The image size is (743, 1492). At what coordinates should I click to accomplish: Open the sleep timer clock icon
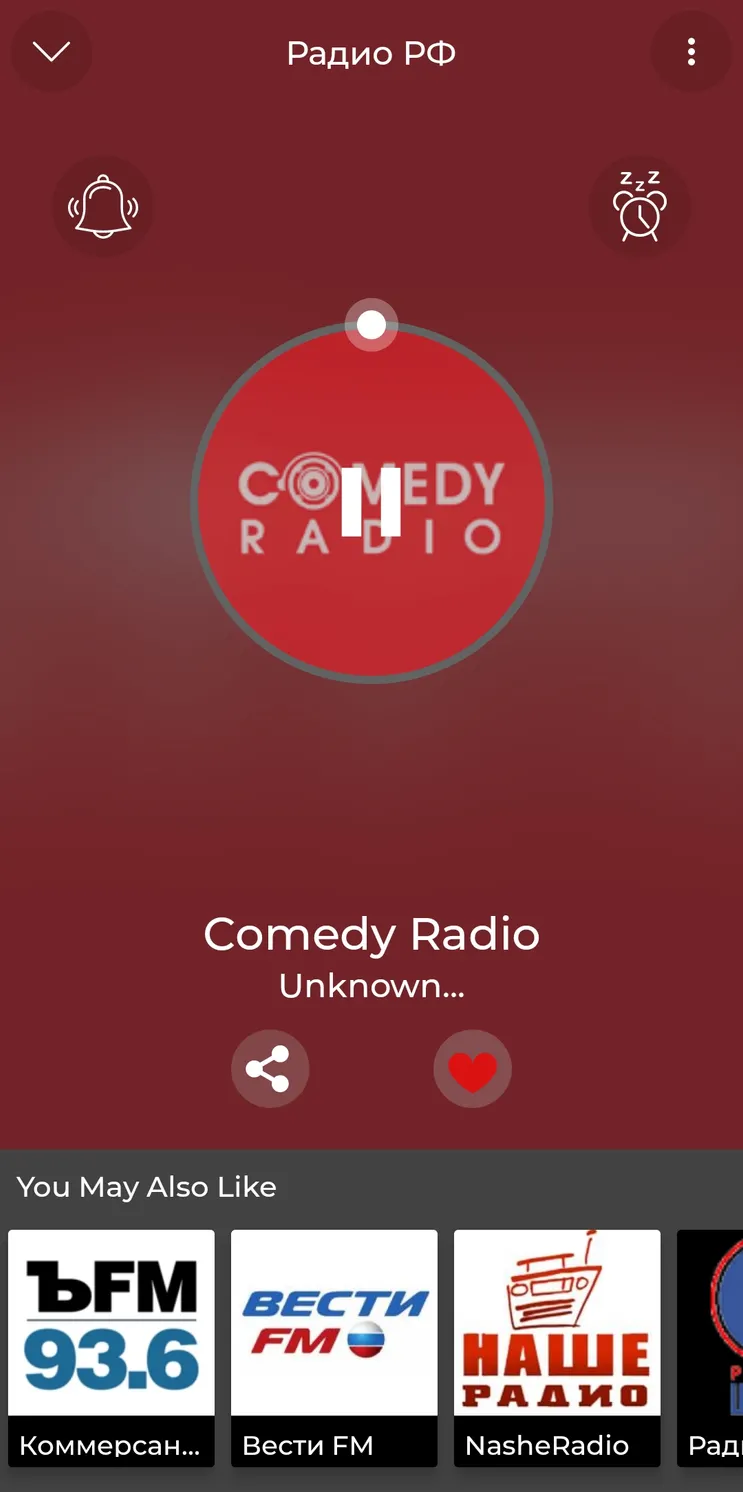coord(640,207)
